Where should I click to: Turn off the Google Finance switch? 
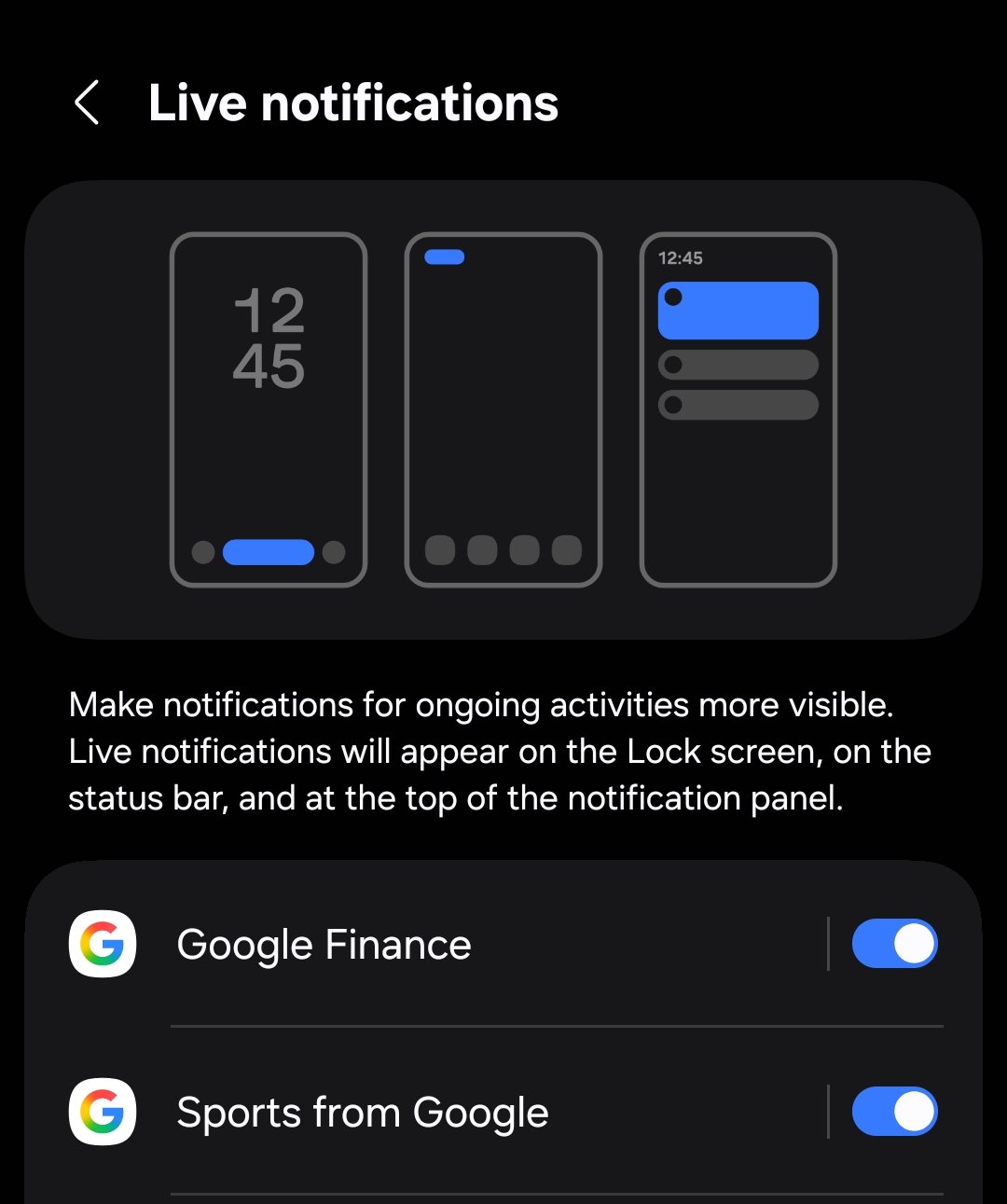click(x=893, y=944)
